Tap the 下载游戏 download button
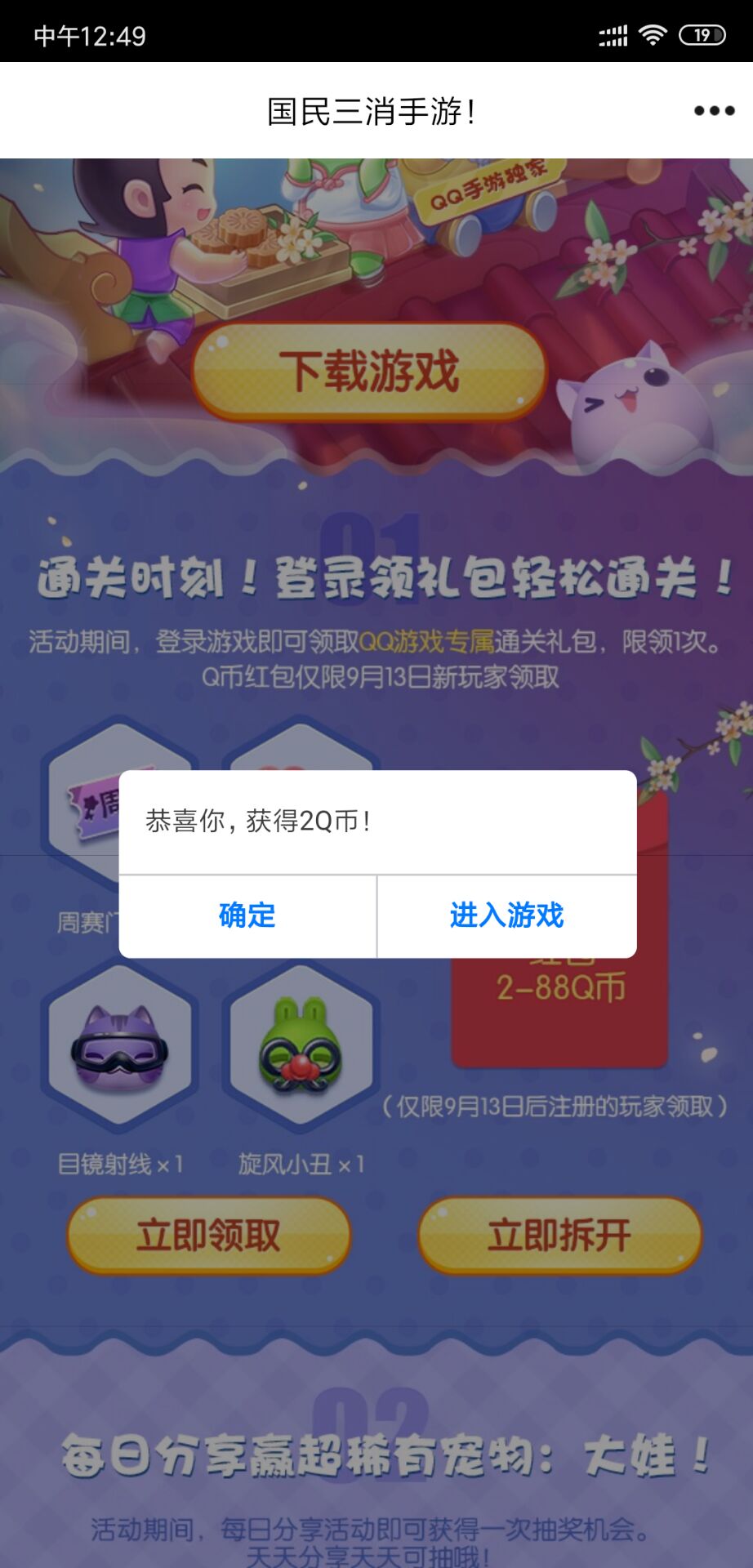The width and height of the screenshot is (753, 1568). 369,372
